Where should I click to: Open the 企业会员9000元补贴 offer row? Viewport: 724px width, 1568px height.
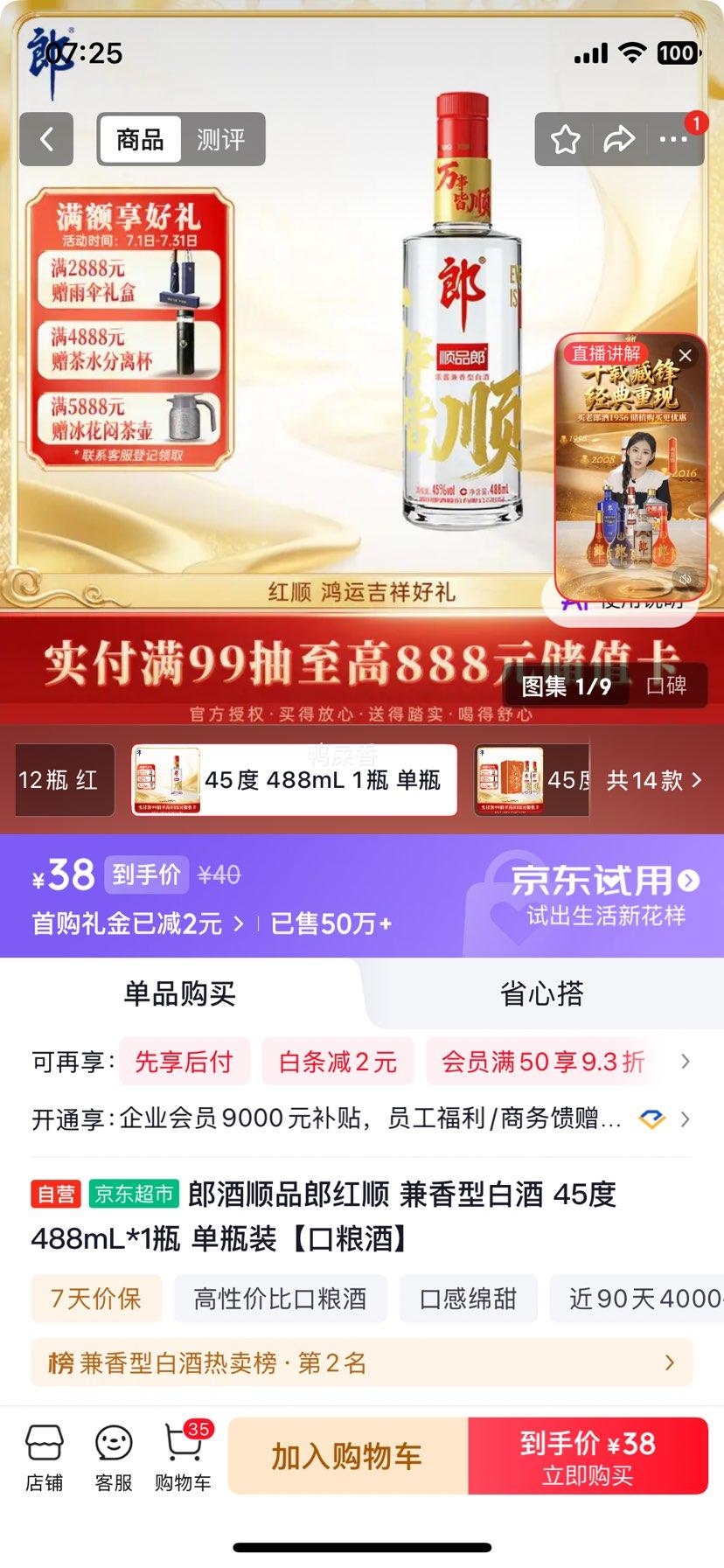362,1119
